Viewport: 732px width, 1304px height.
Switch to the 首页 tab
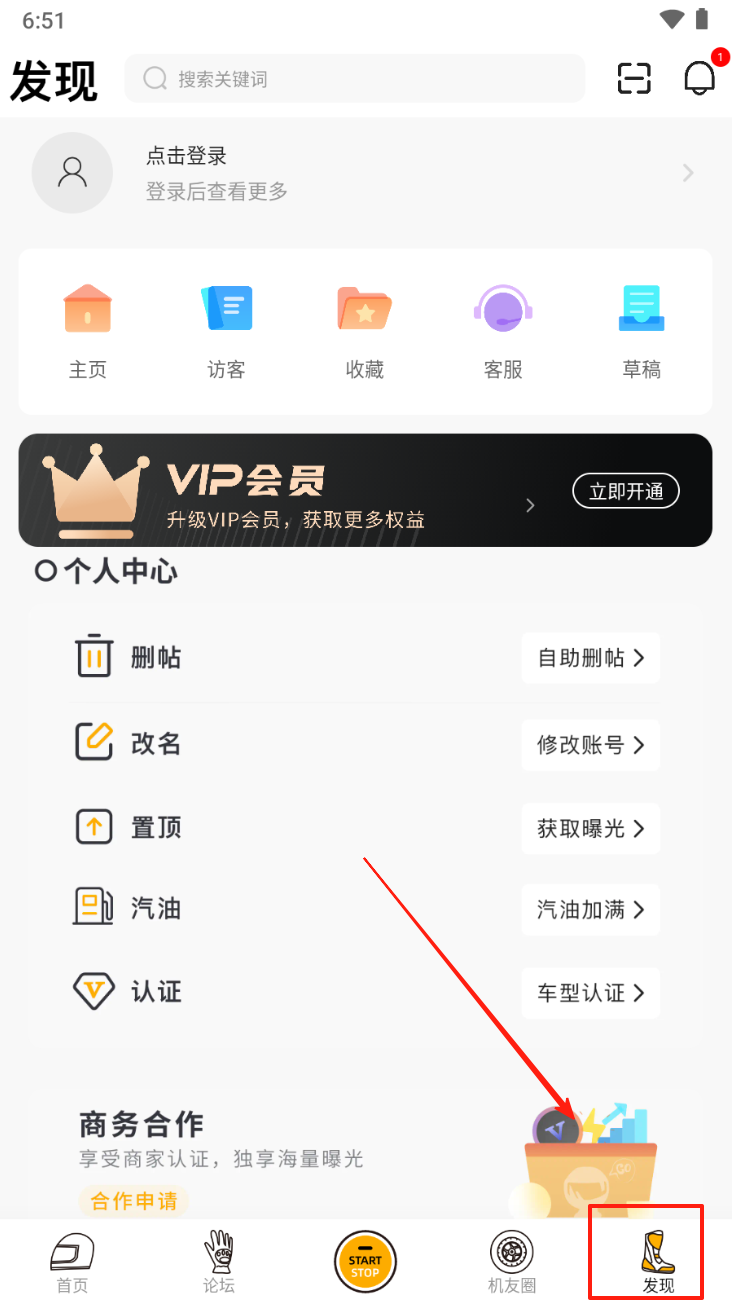[72, 1263]
